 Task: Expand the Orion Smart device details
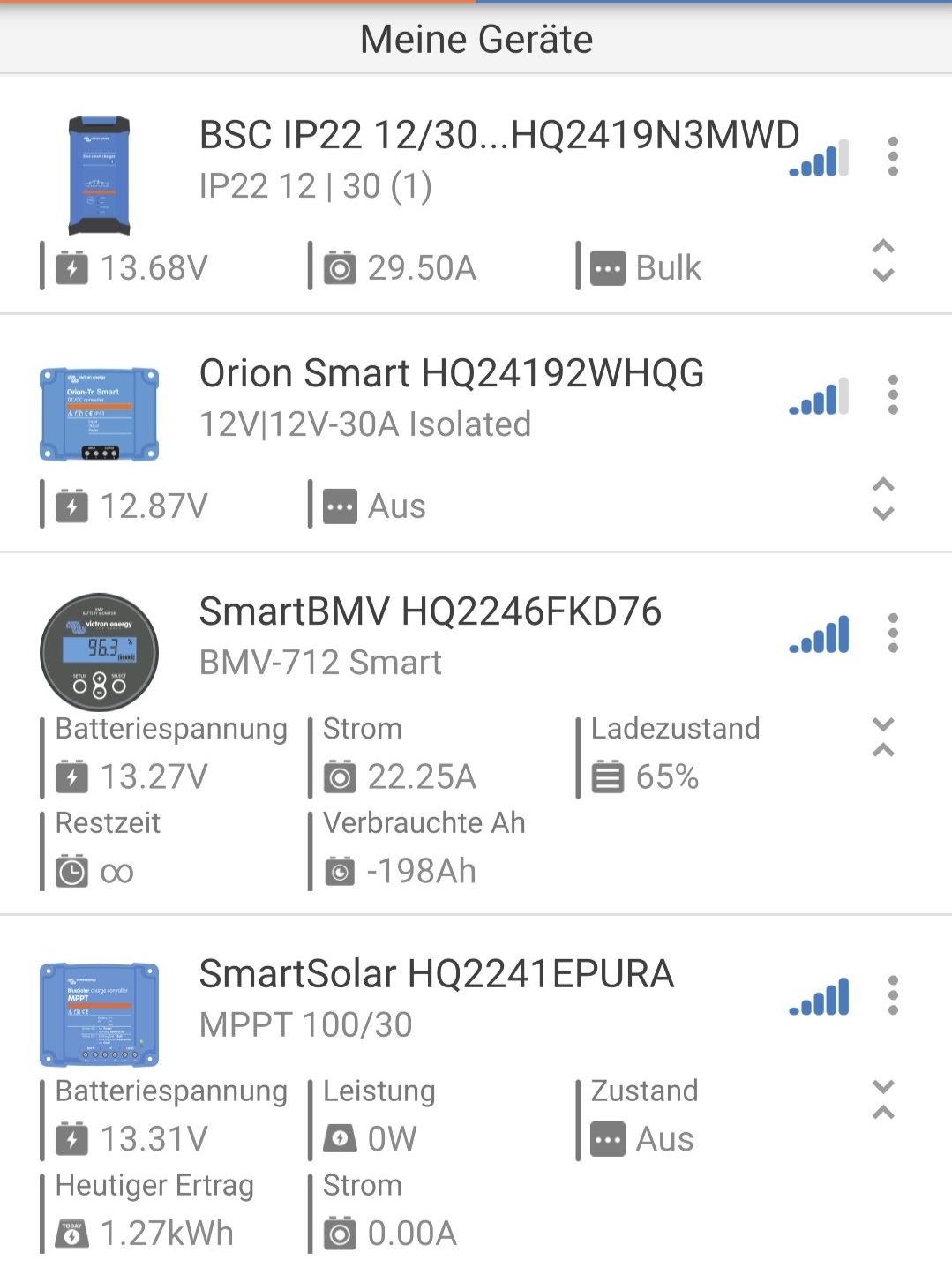[x=883, y=499]
